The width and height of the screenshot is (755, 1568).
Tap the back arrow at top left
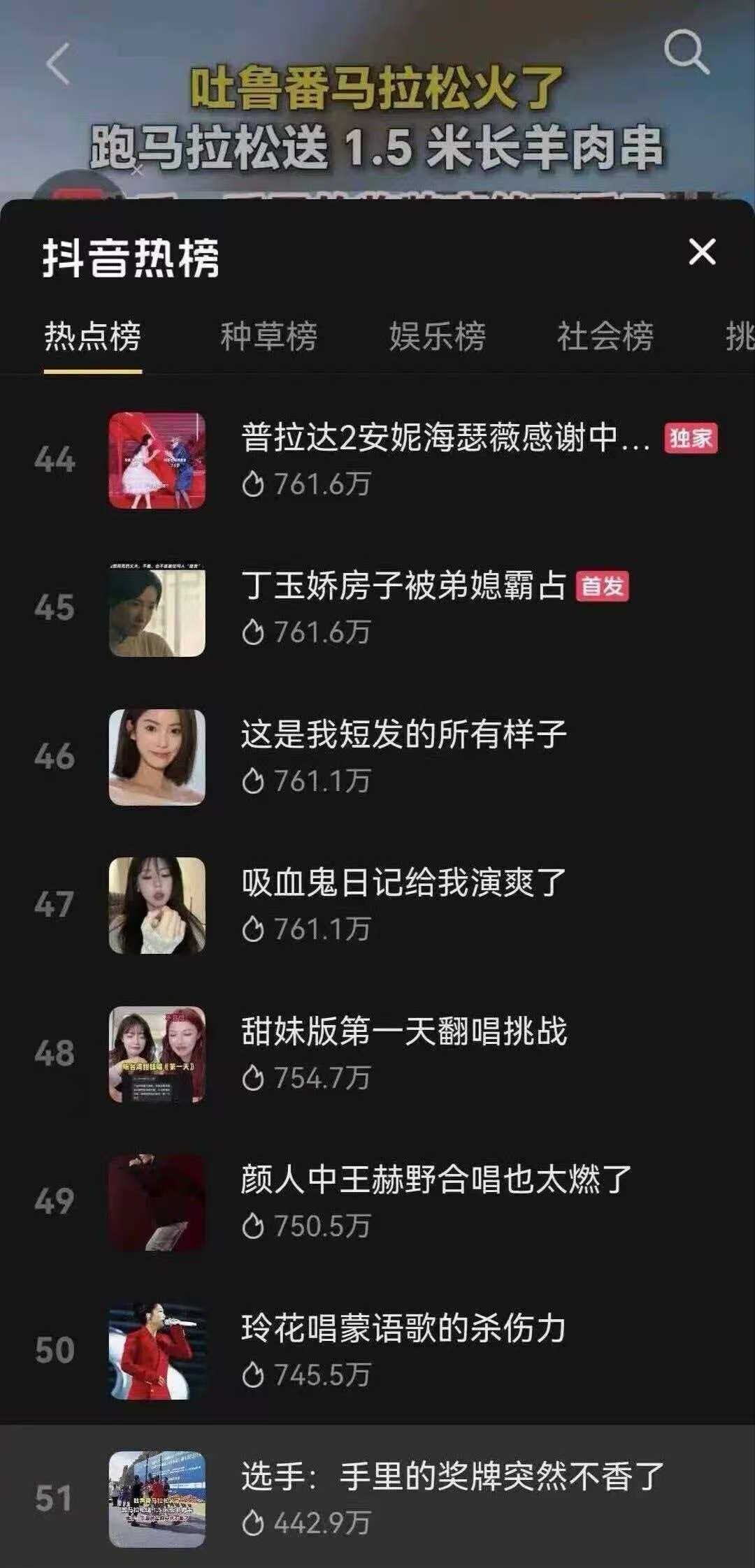point(59,64)
